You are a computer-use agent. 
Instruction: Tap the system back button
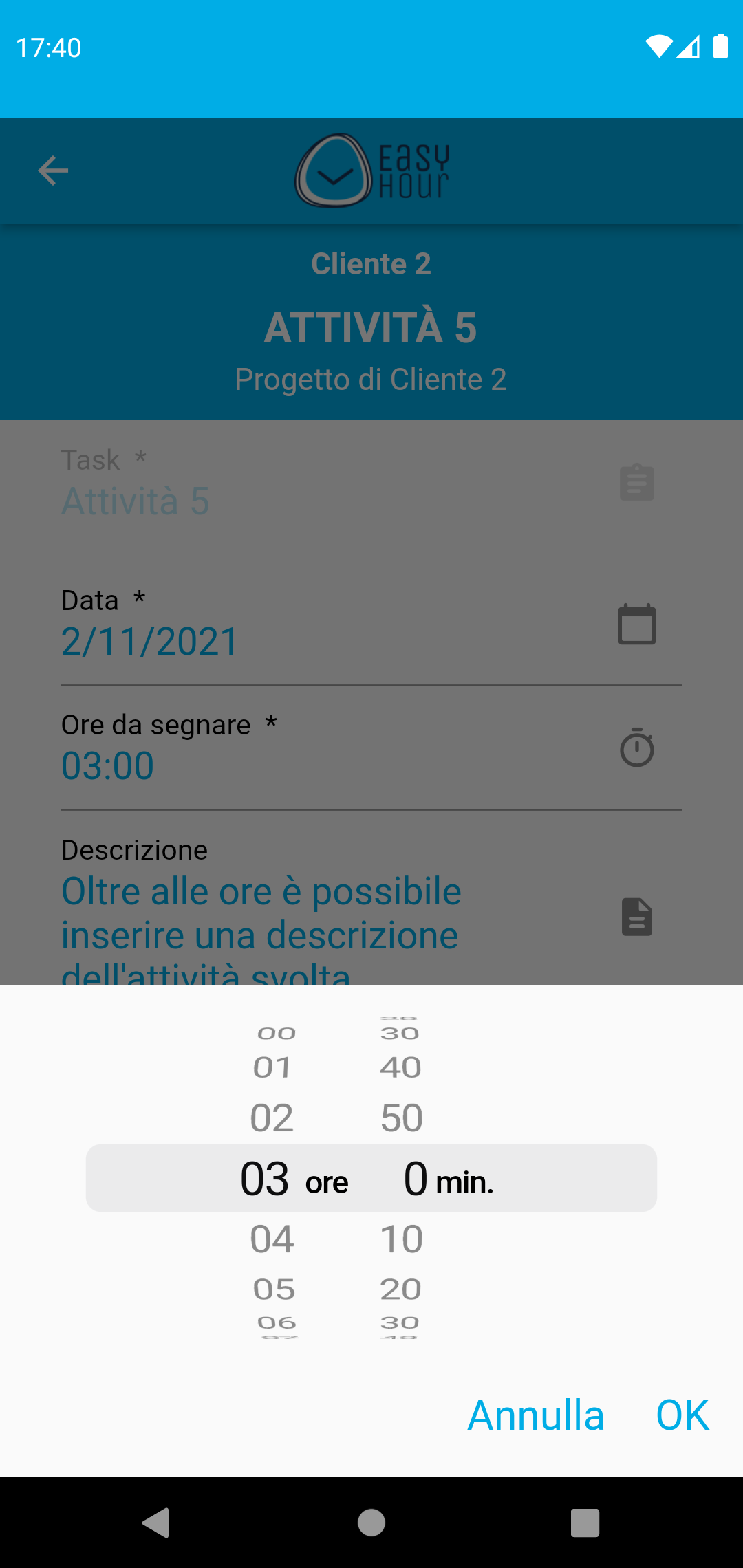(156, 1523)
